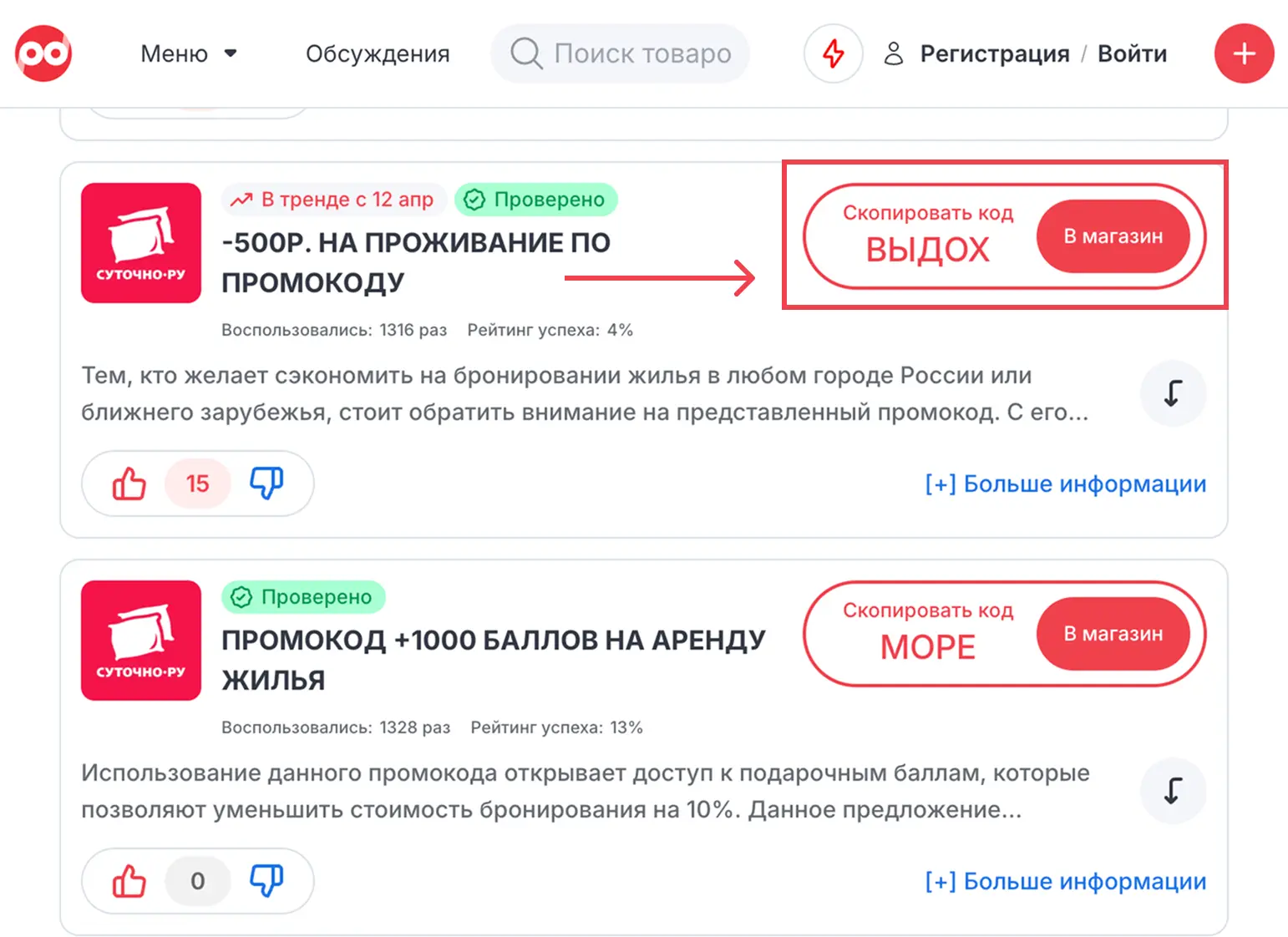Tap В магазин next to code МОРЕ
The height and width of the screenshot is (937, 1288).
point(1113,634)
